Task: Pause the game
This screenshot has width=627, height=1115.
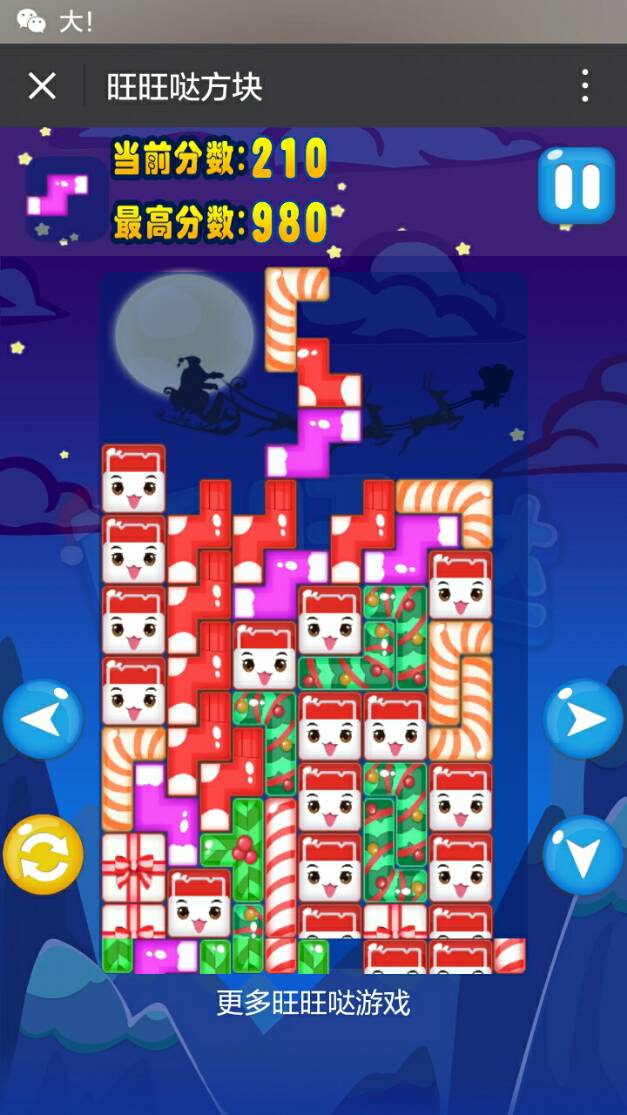Action: [x=576, y=185]
